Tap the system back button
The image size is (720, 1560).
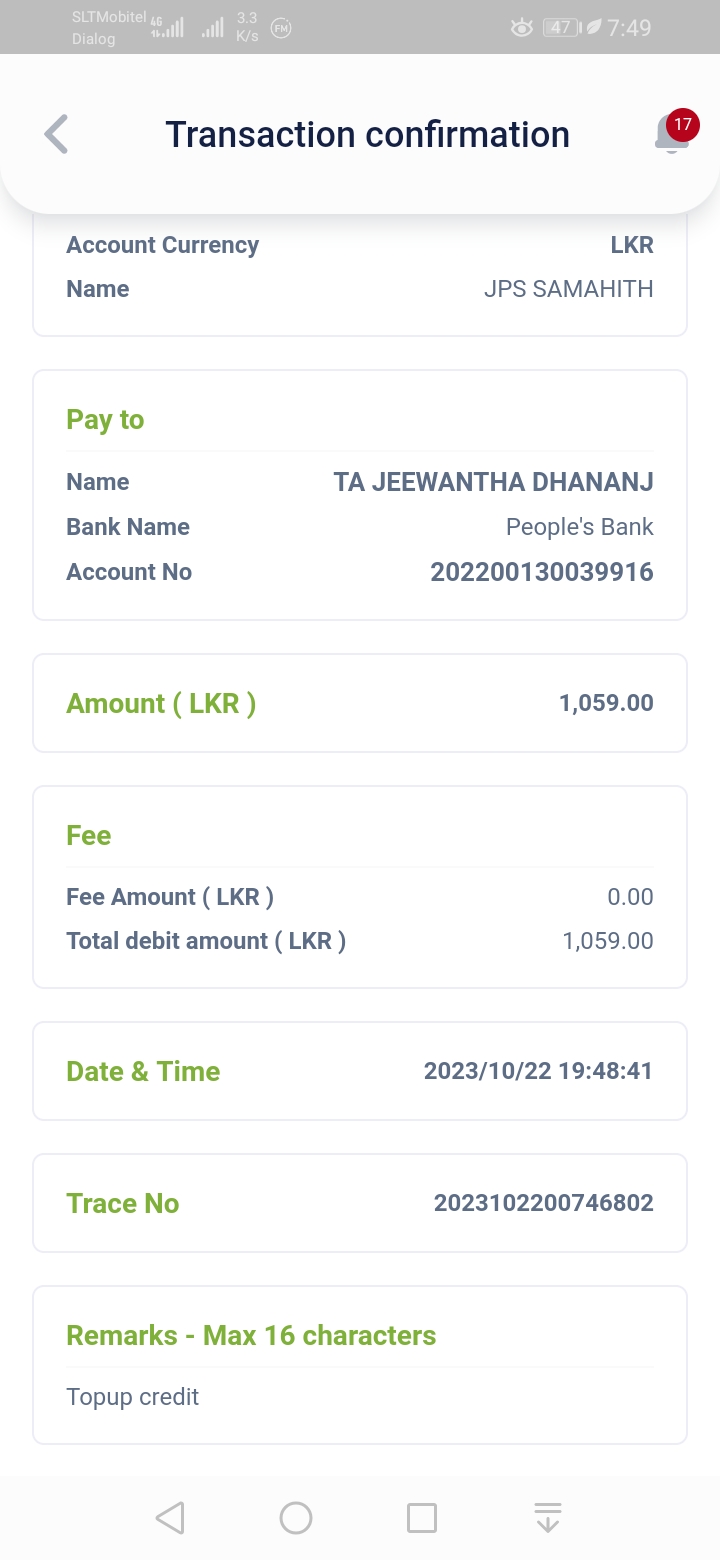(170, 1518)
